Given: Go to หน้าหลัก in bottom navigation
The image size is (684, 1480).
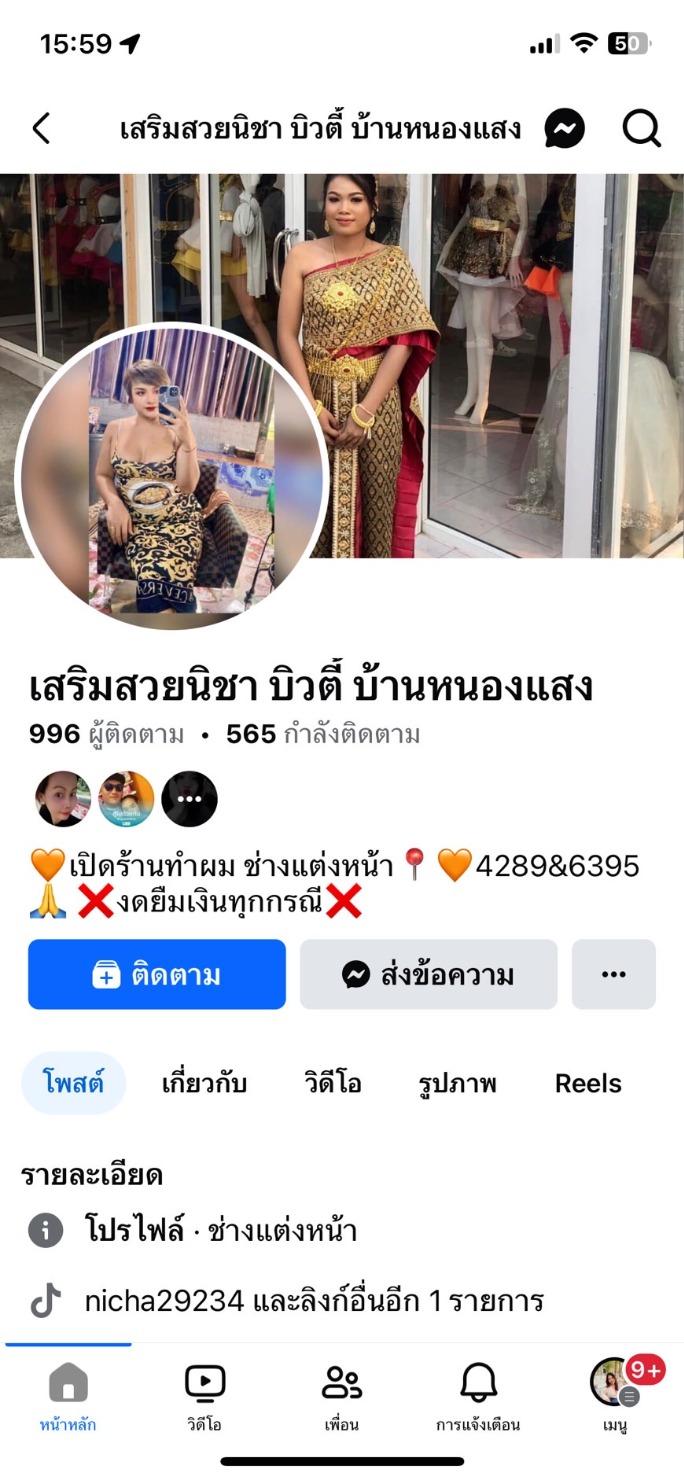Looking at the screenshot, I should 68,1396.
